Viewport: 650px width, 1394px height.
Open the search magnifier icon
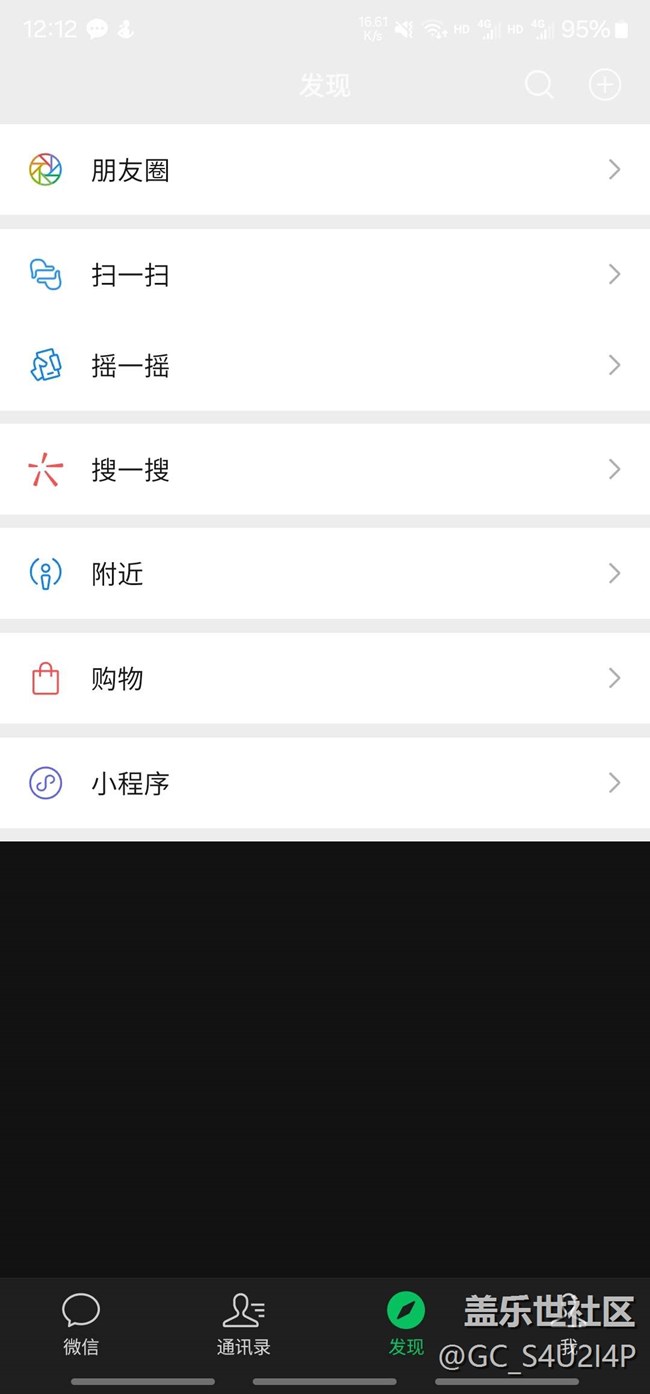[x=539, y=85]
